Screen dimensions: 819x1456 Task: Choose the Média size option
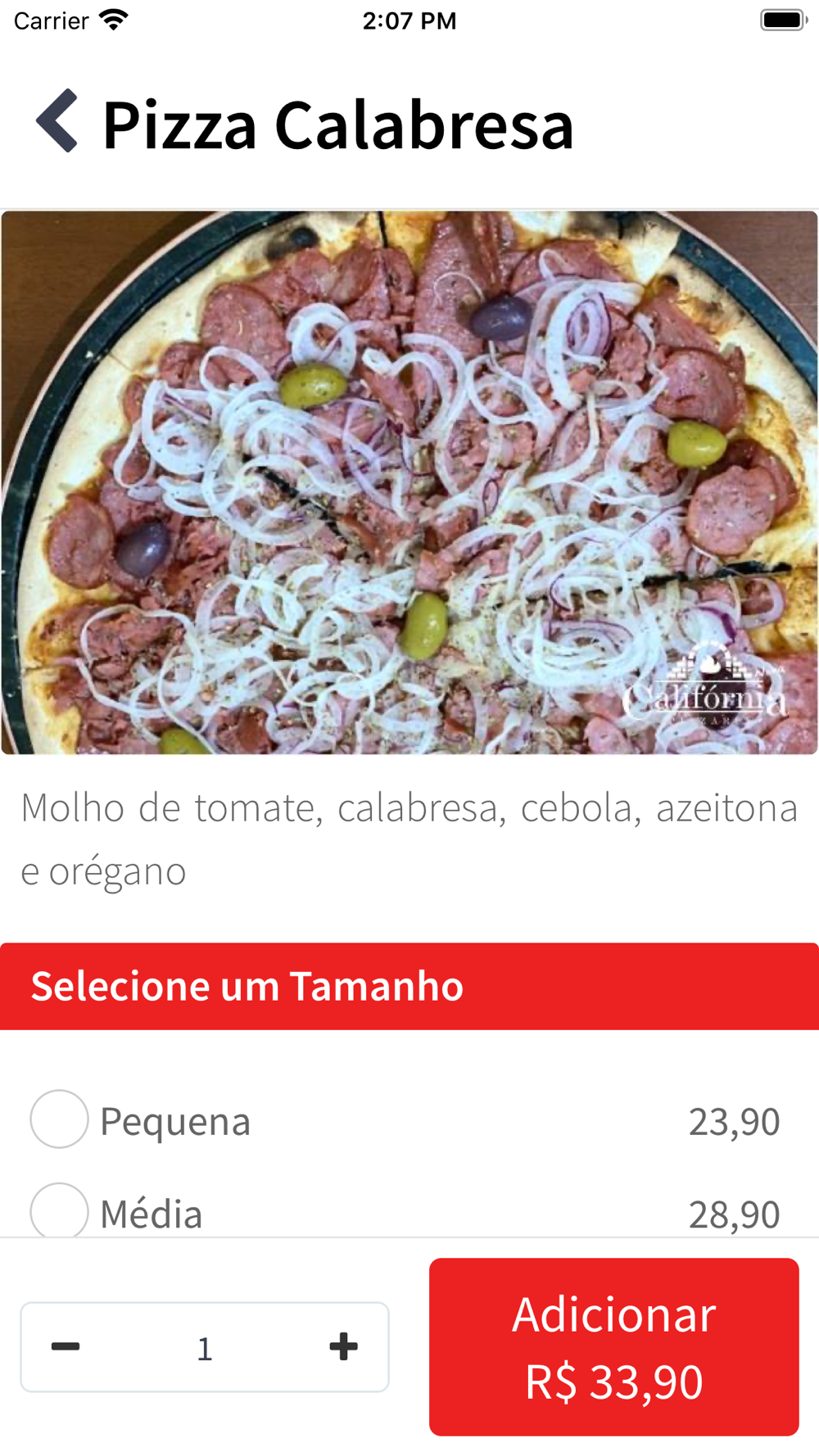(x=60, y=1212)
